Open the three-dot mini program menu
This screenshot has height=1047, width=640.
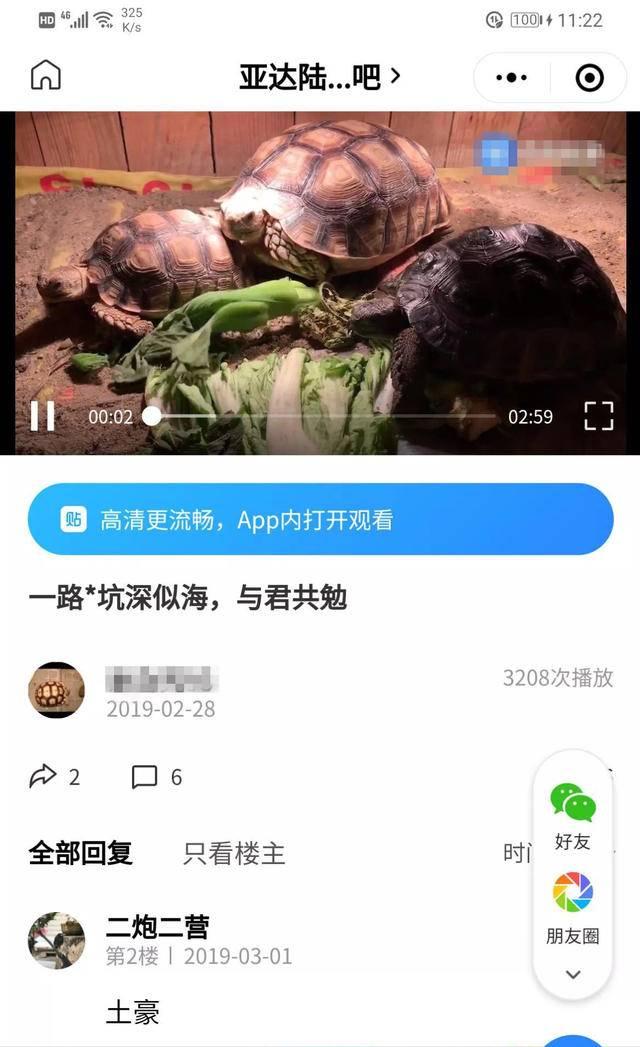(x=511, y=77)
